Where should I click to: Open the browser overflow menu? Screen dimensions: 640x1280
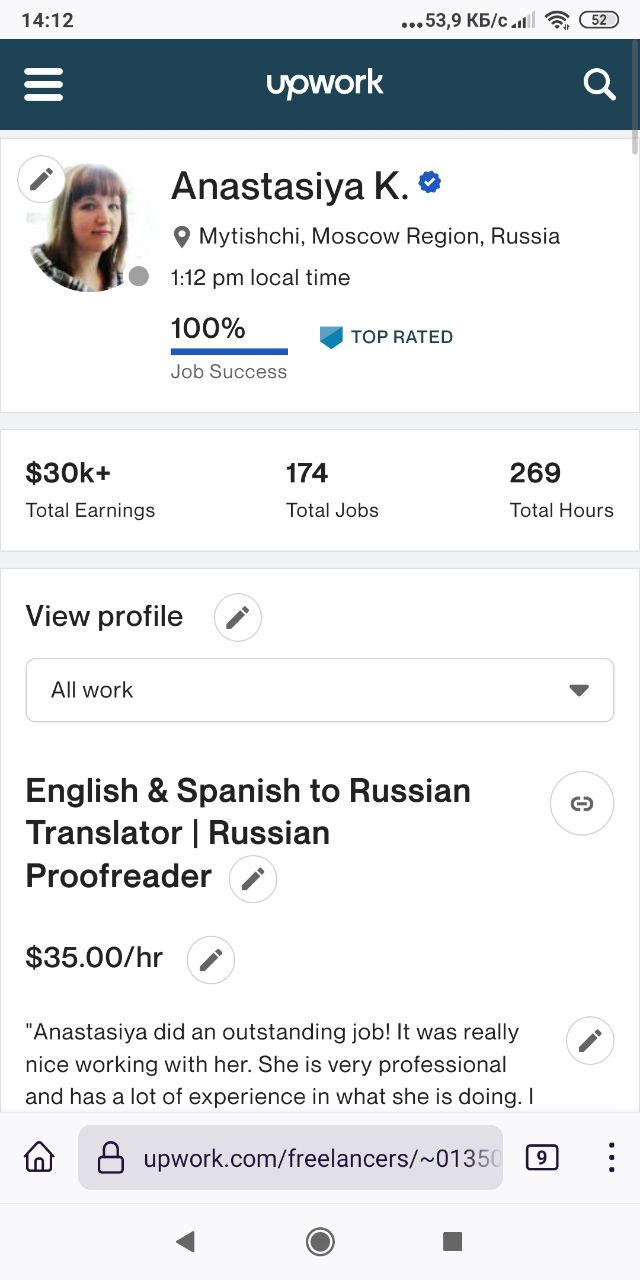tap(611, 1158)
